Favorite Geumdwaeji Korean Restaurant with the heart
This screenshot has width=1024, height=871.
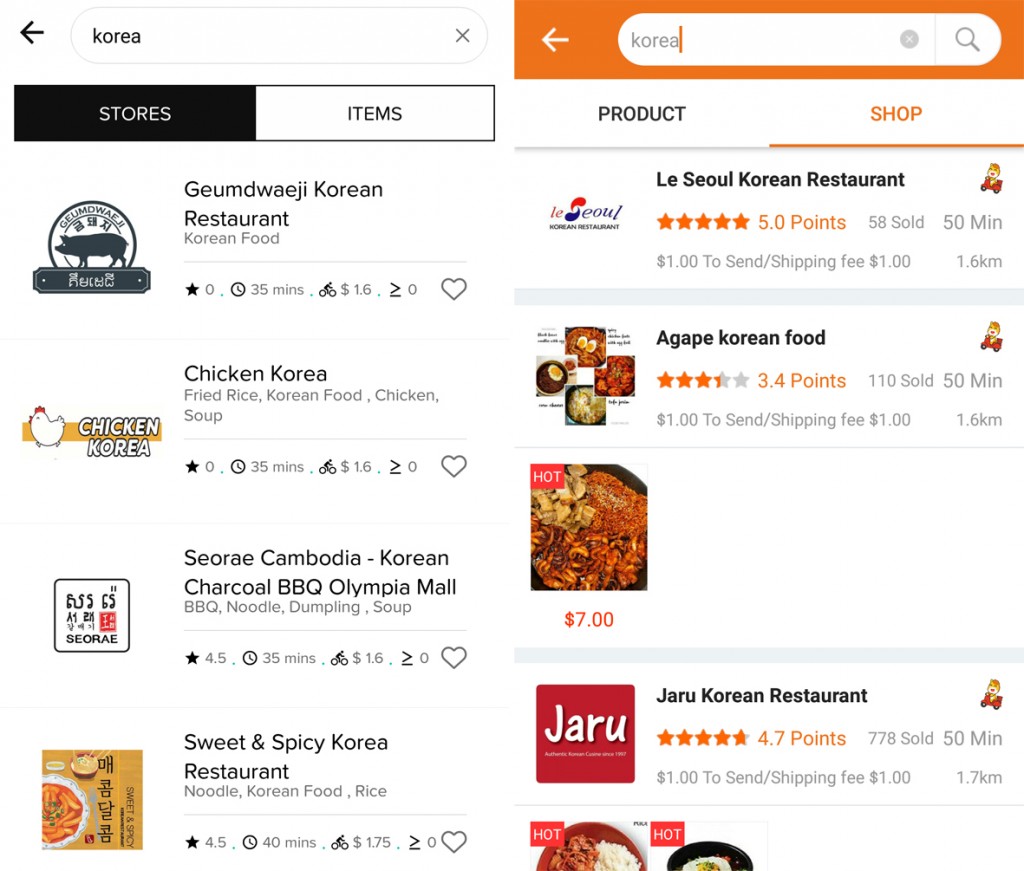point(454,289)
